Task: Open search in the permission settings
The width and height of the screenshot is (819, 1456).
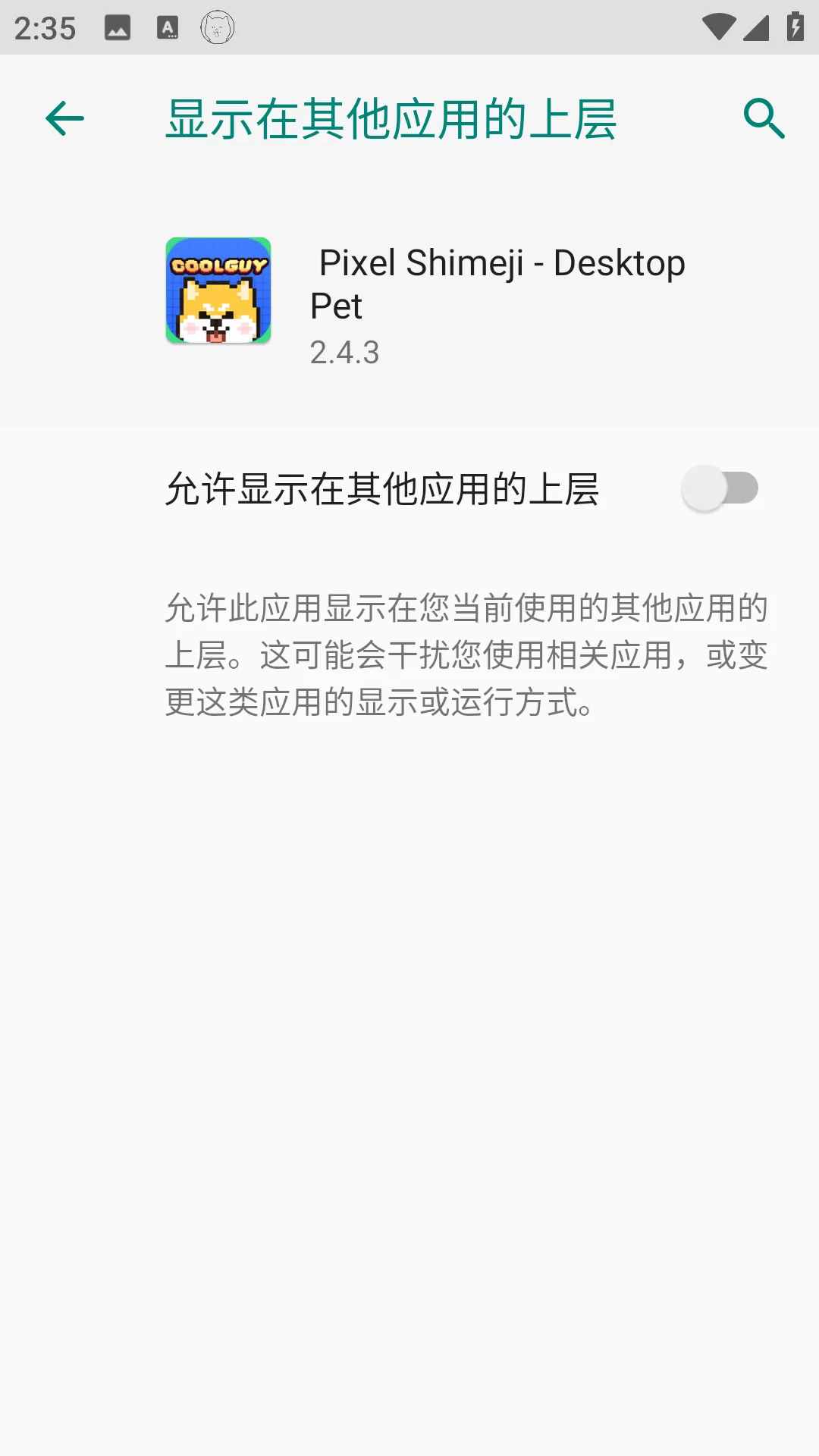Action: click(x=764, y=118)
